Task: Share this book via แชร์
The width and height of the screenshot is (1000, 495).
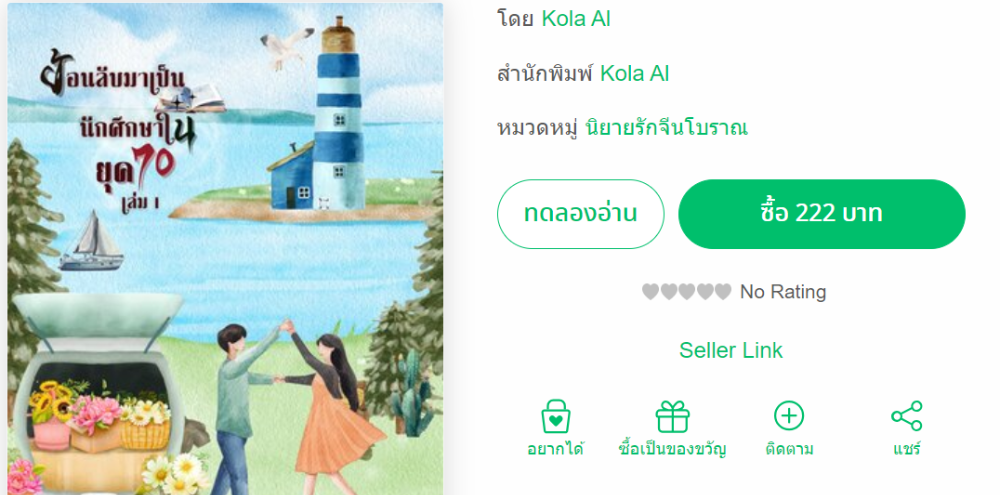Action: (x=906, y=428)
